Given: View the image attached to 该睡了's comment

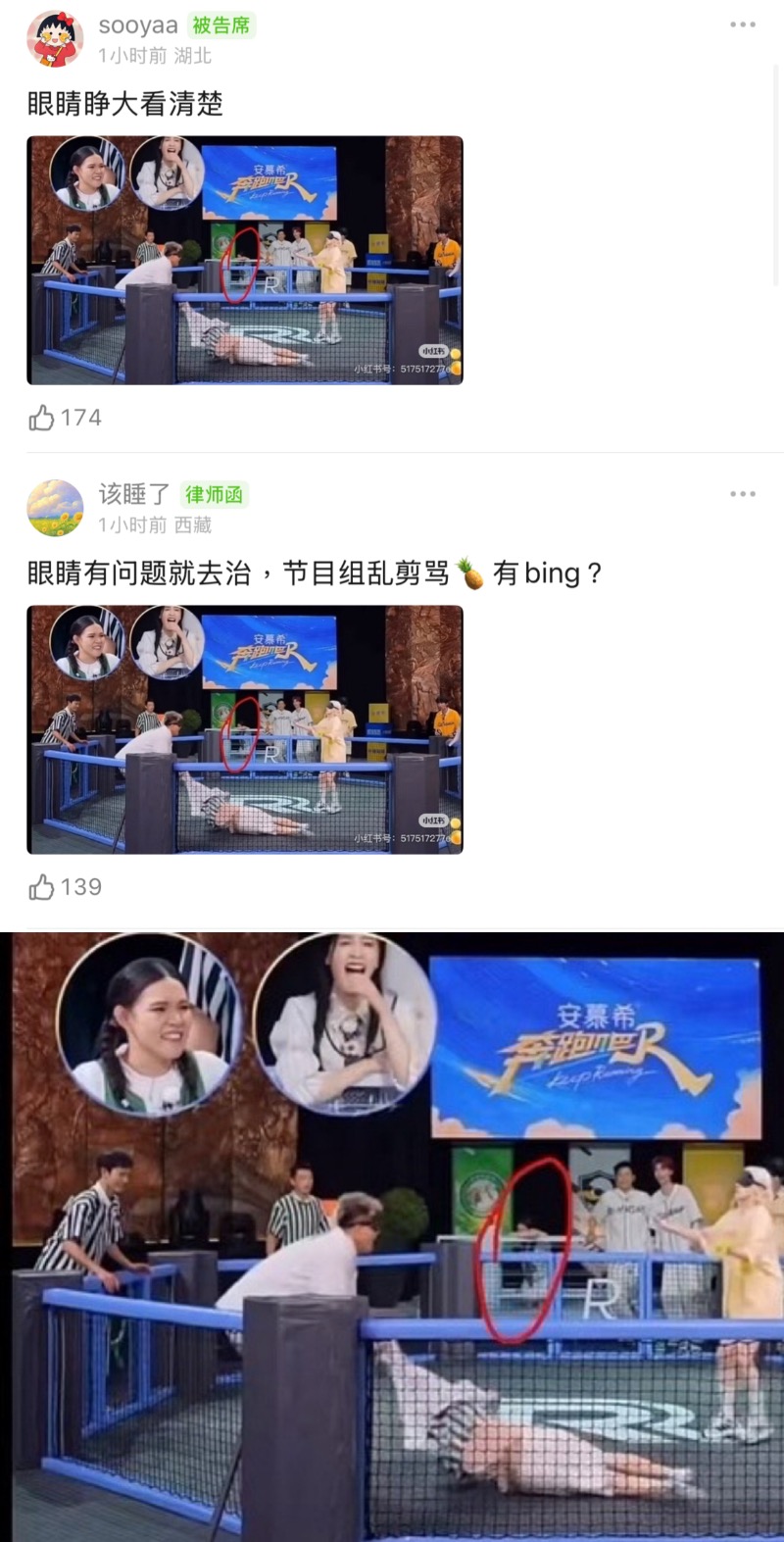Looking at the screenshot, I should click(245, 729).
